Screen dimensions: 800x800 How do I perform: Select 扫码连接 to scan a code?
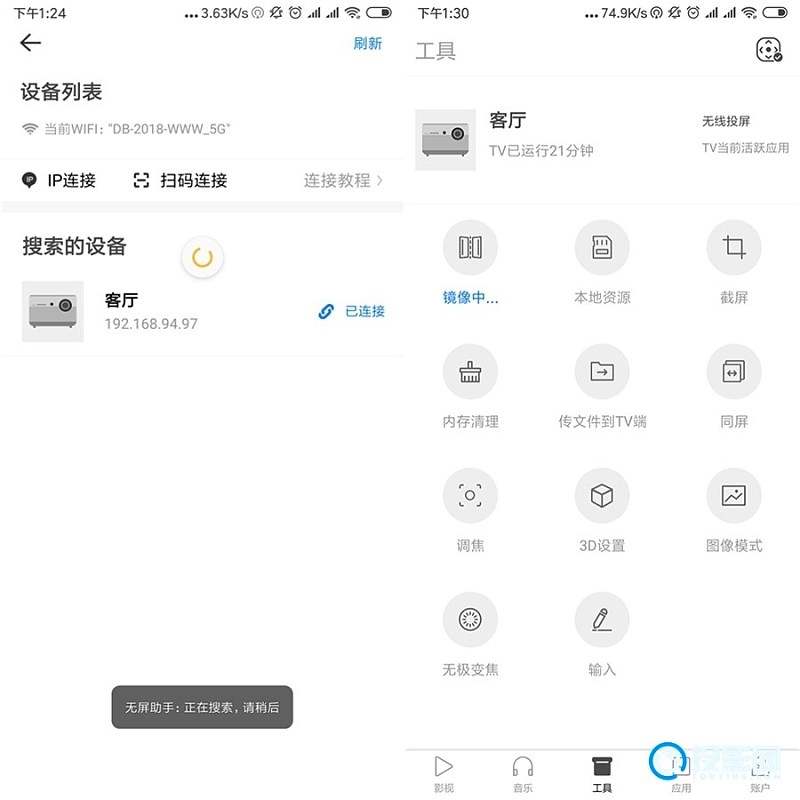point(181,181)
